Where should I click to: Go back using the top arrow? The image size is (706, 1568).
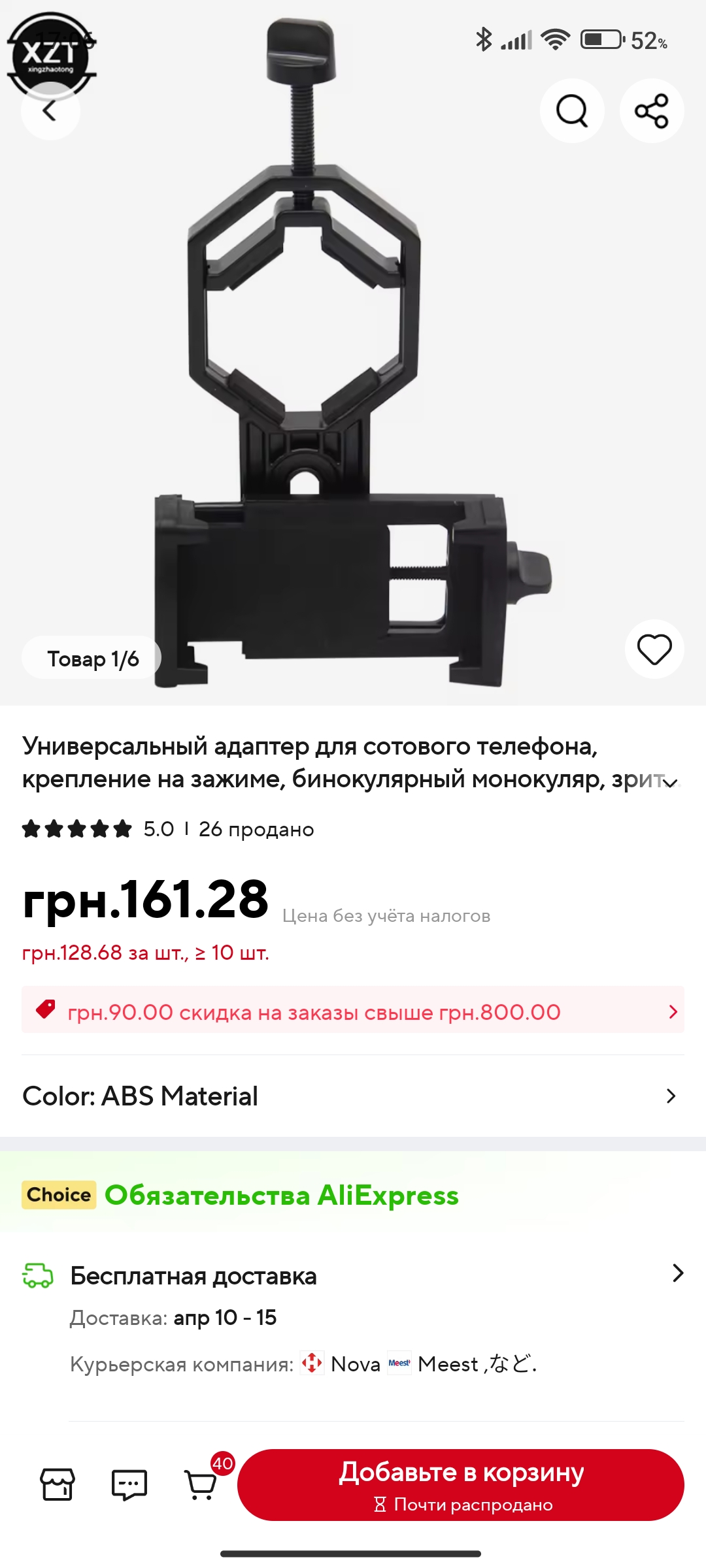coord(50,110)
